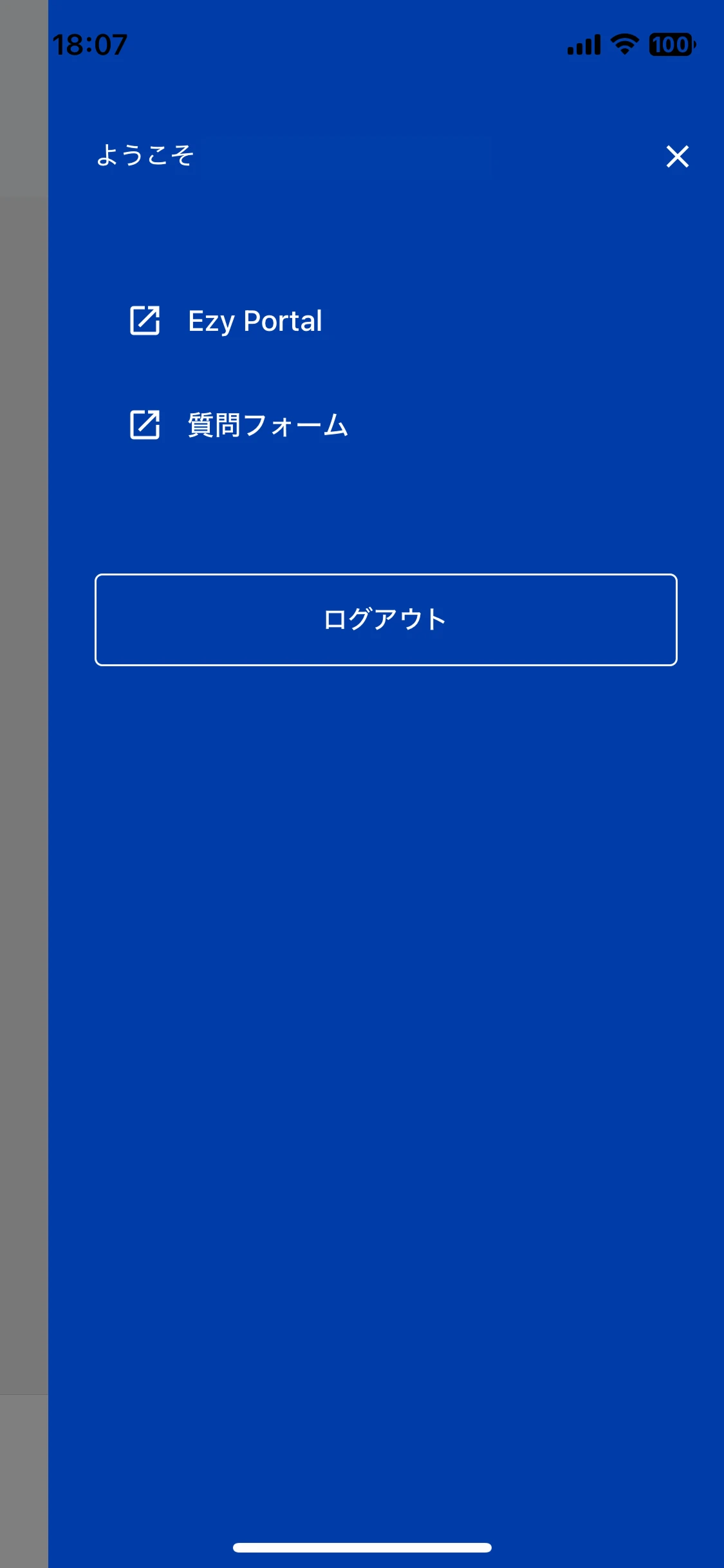Close the side menu
The image size is (724, 1568).
click(x=677, y=156)
